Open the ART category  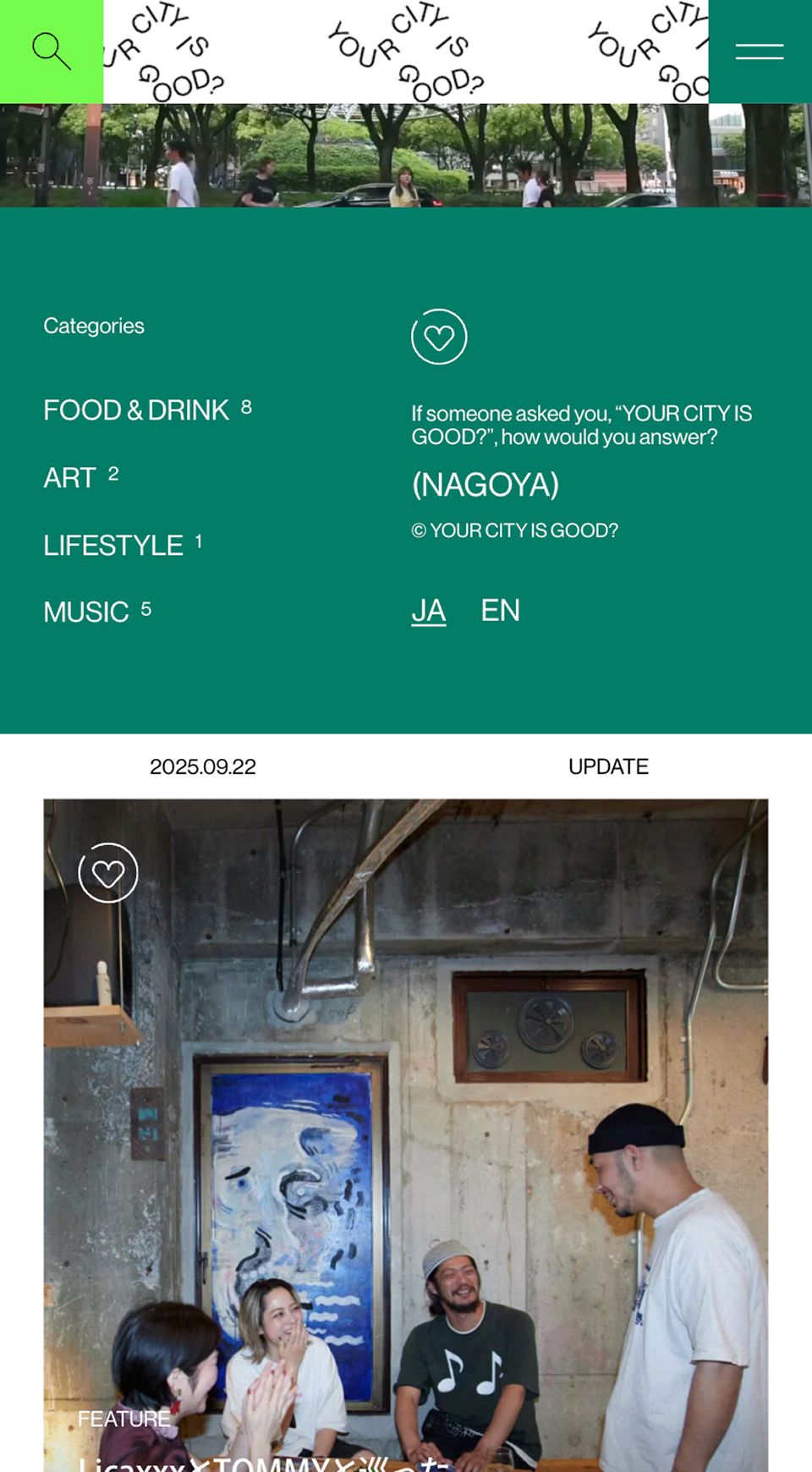point(69,478)
